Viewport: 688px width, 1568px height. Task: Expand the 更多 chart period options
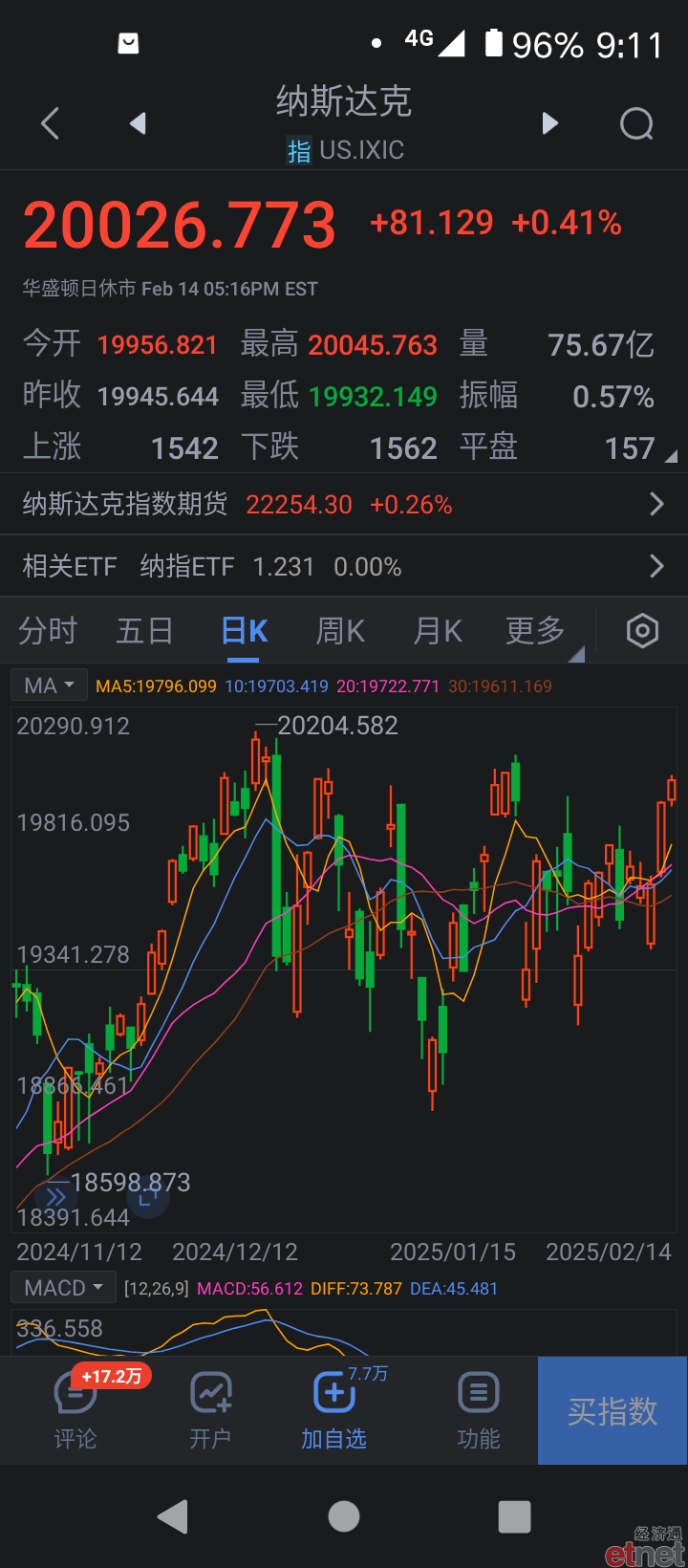click(x=536, y=631)
